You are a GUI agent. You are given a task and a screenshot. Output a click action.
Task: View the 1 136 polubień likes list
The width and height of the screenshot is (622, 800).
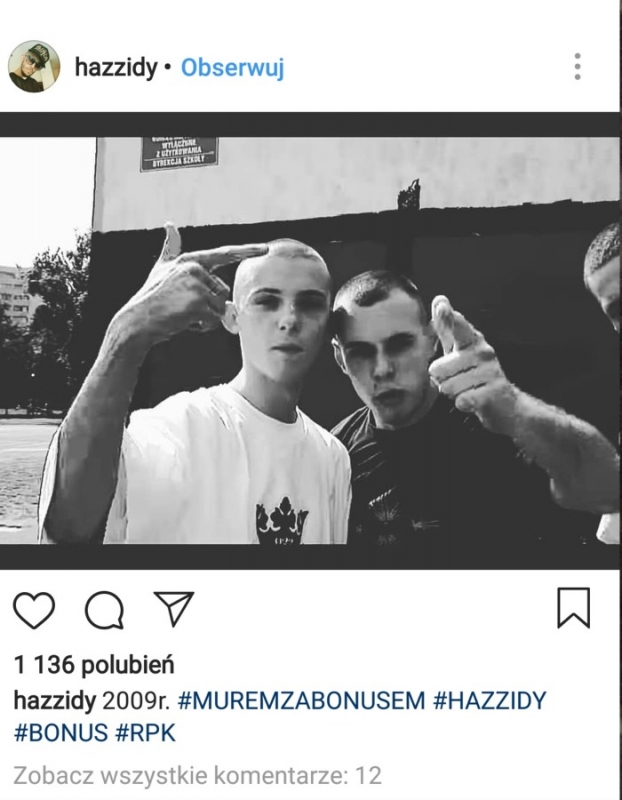point(94,664)
